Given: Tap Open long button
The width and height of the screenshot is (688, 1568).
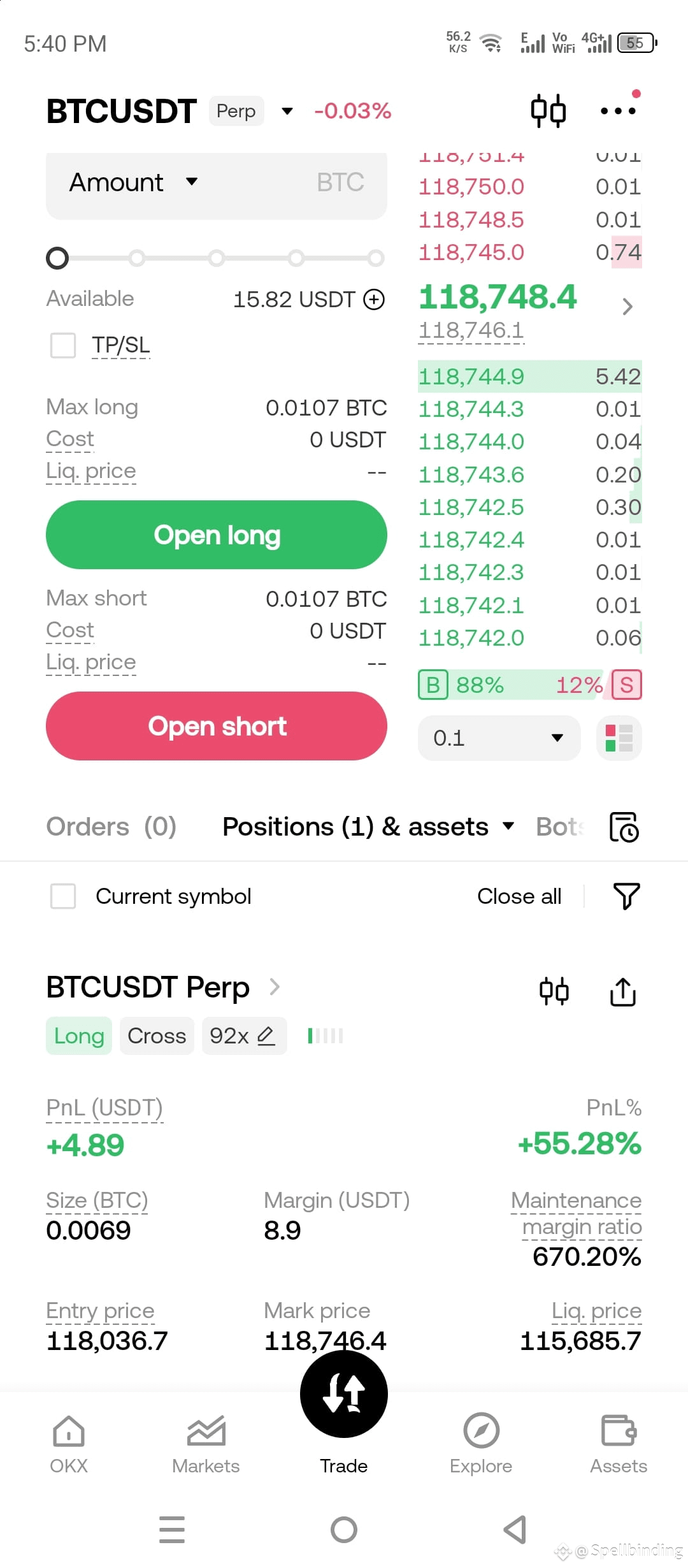Looking at the screenshot, I should 217,535.
